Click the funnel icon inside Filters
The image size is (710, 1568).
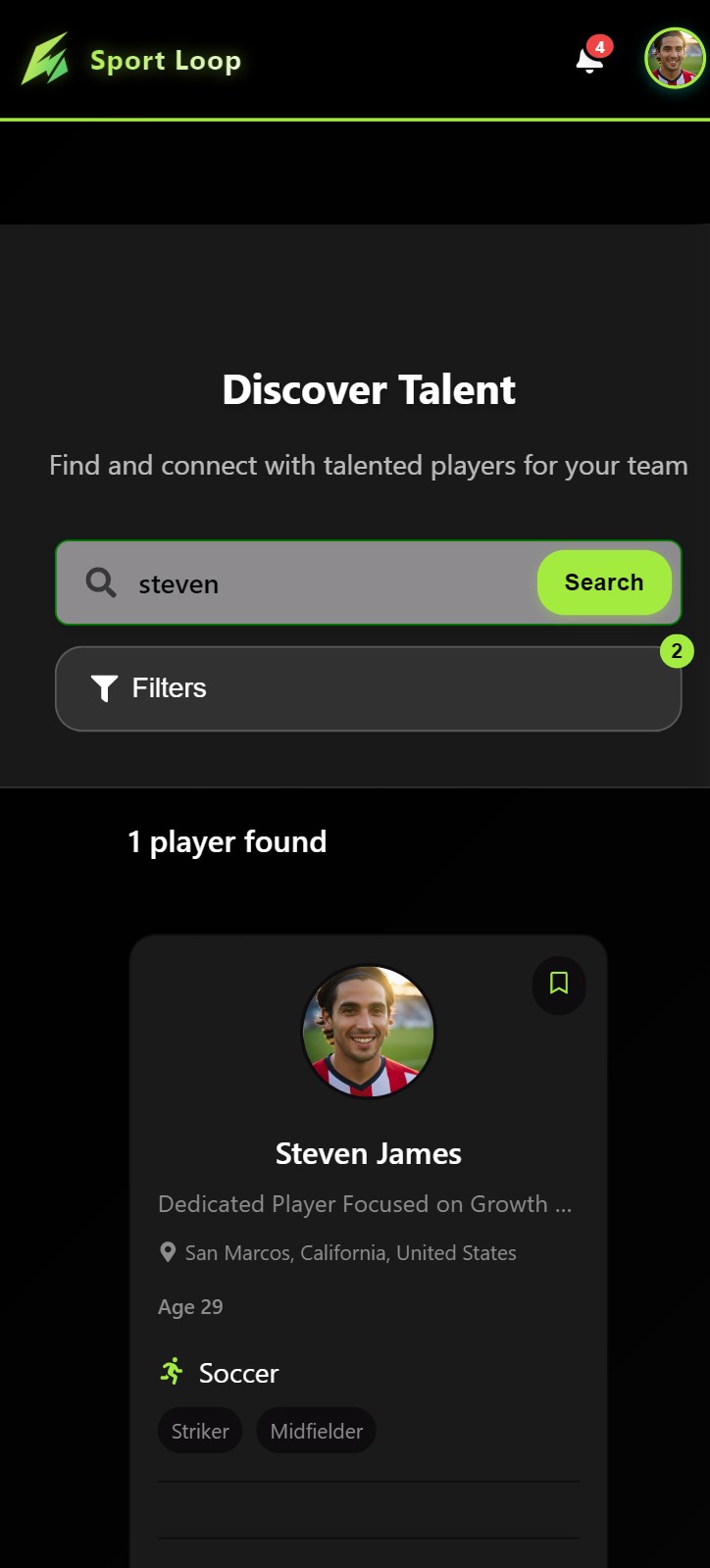point(103,688)
